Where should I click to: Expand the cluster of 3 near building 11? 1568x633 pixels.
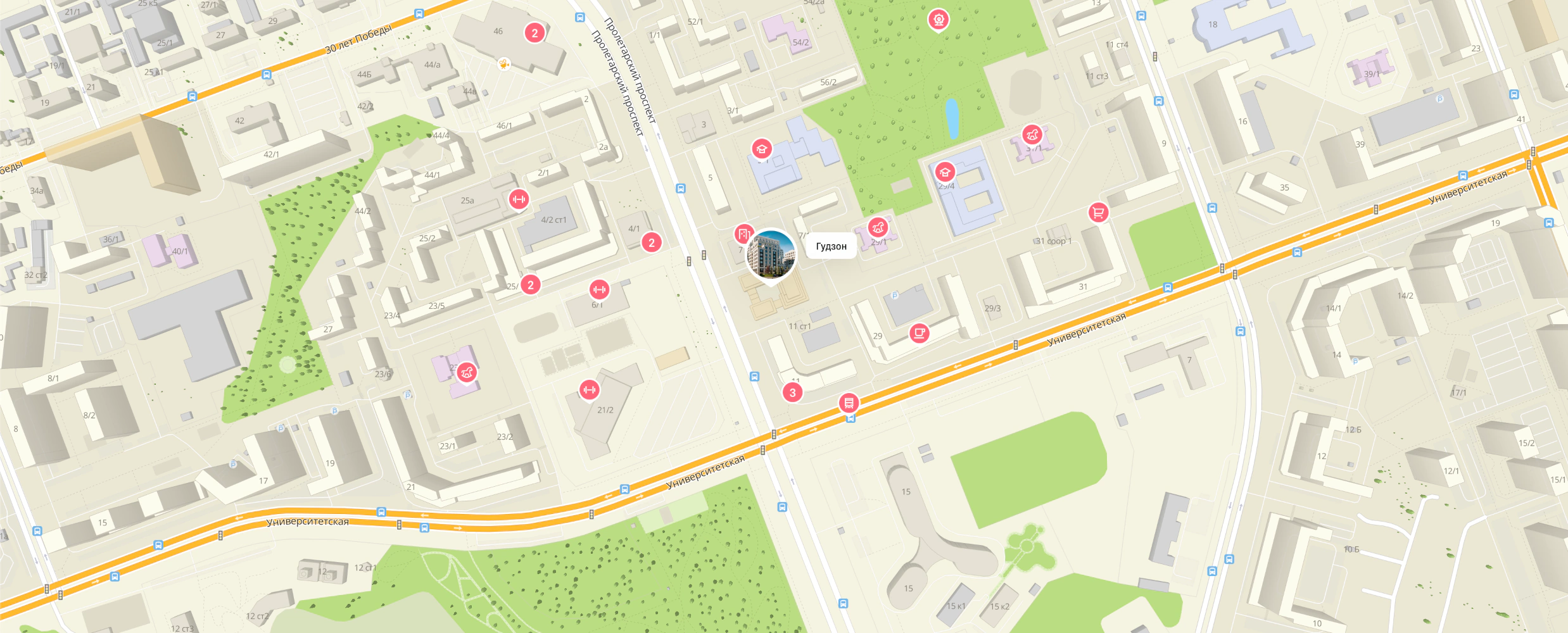[792, 392]
